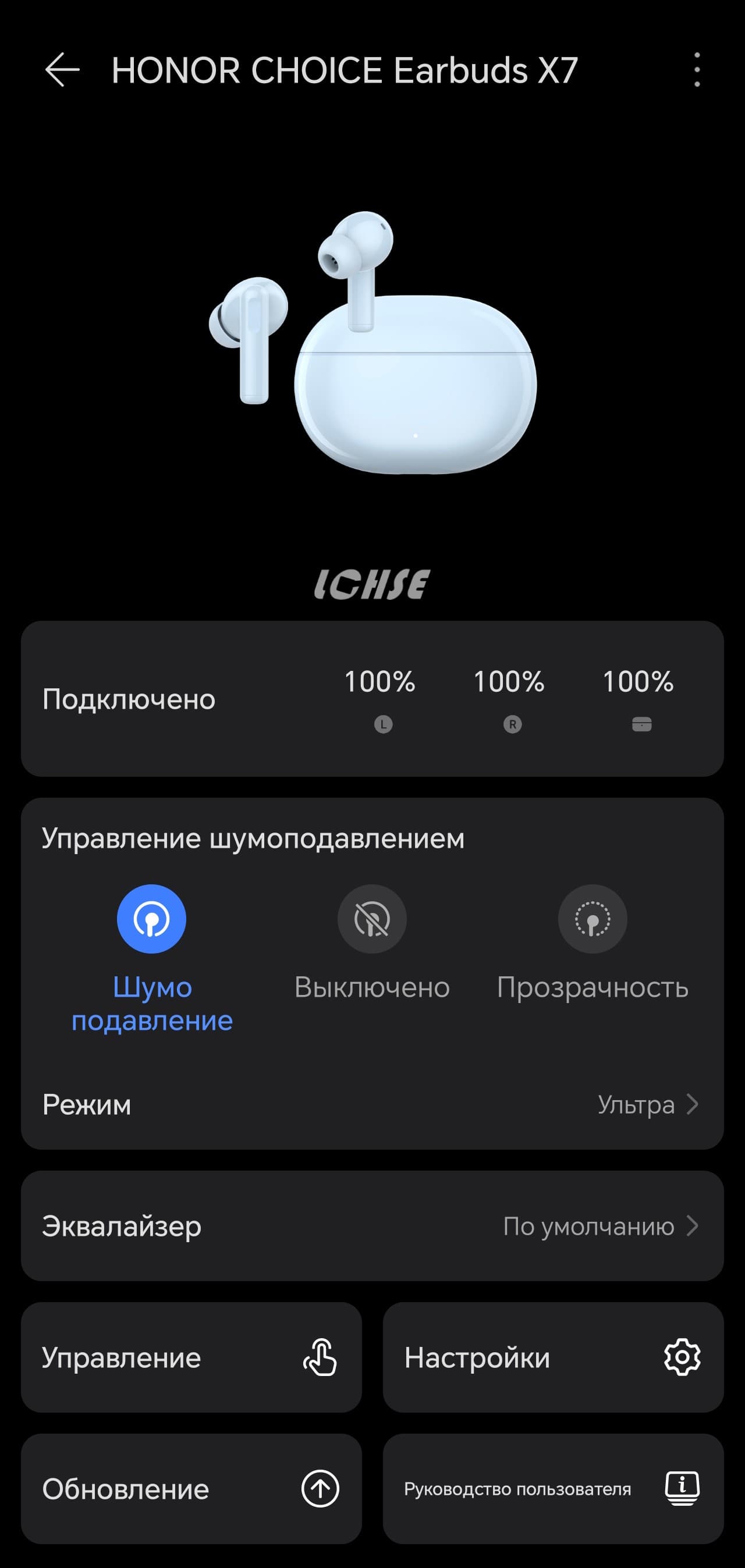
Task: Check for firmware via Обновление
Action: click(191, 1489)
